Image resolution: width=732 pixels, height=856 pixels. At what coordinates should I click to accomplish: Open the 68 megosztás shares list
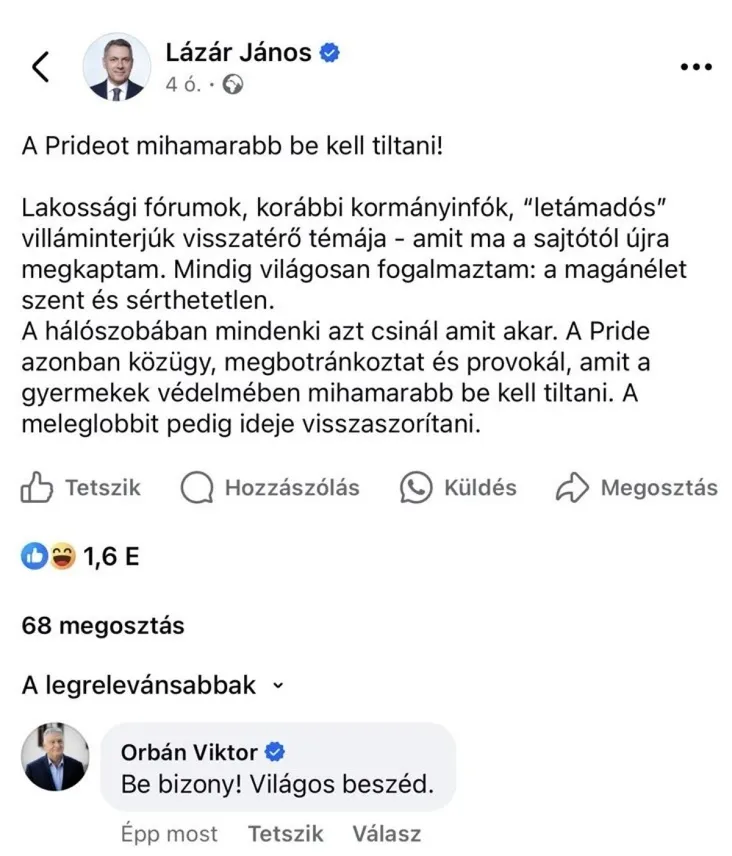coord(103,626)
